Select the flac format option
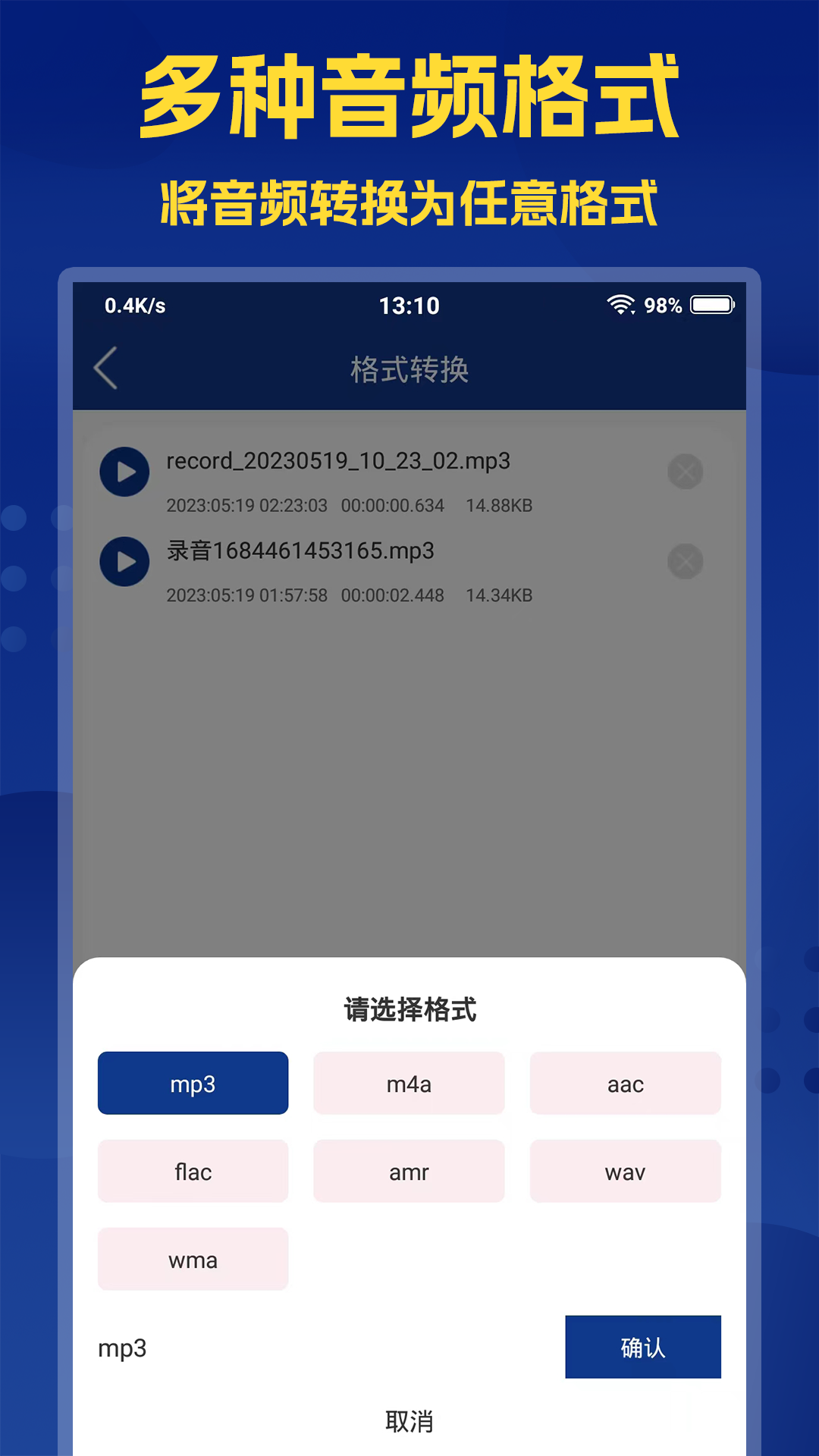819x1456 pixels. tap(193, 1171)
